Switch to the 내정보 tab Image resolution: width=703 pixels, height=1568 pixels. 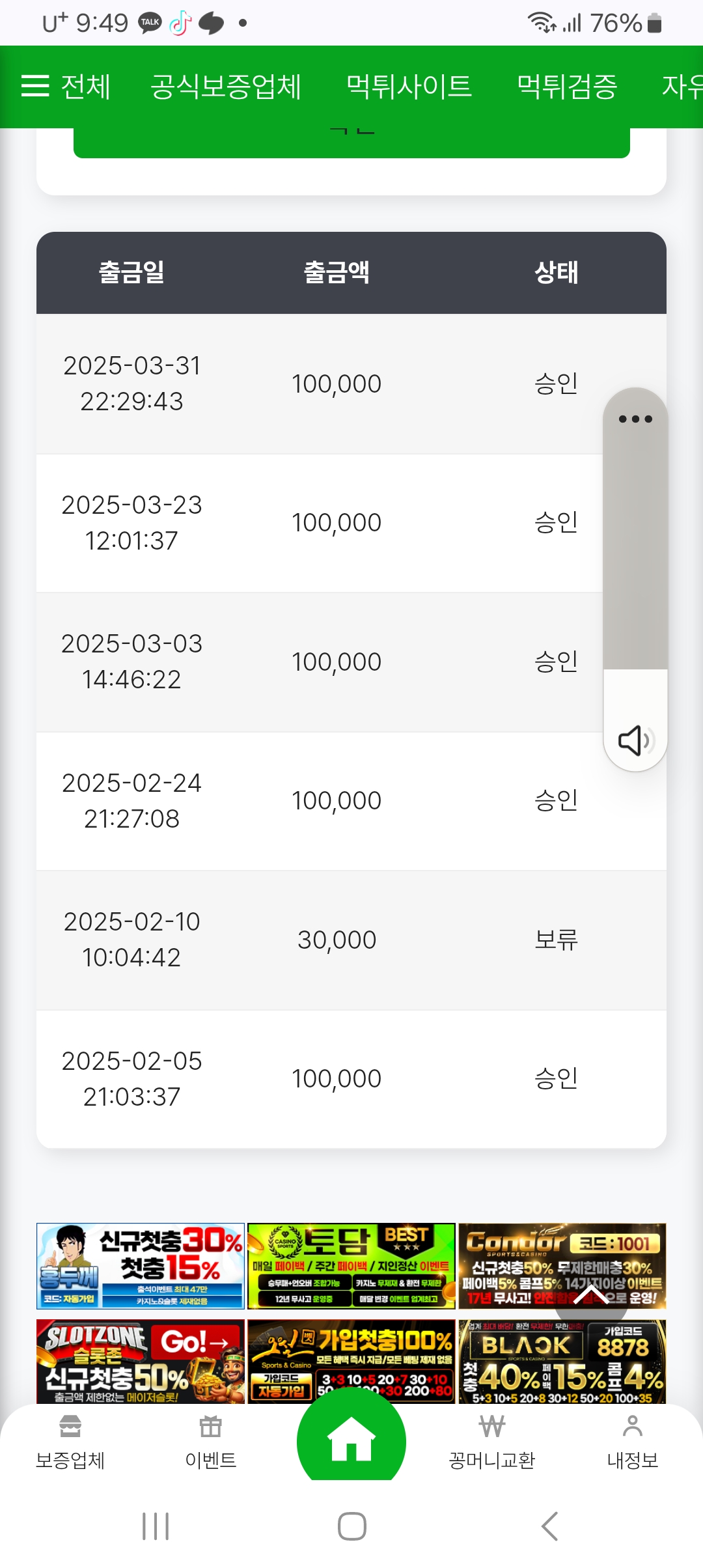pos(633,1443)
